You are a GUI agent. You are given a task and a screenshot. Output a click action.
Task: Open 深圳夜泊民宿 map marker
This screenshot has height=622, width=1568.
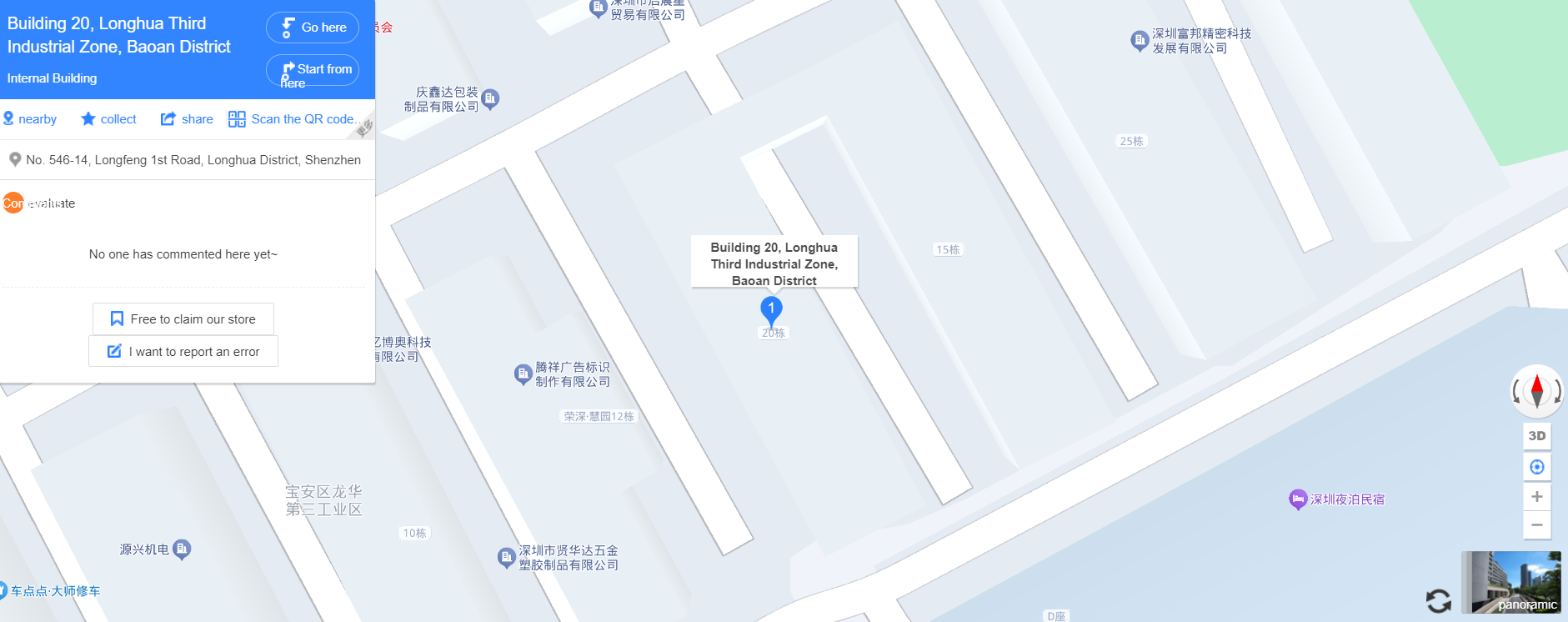(1336, 499)
